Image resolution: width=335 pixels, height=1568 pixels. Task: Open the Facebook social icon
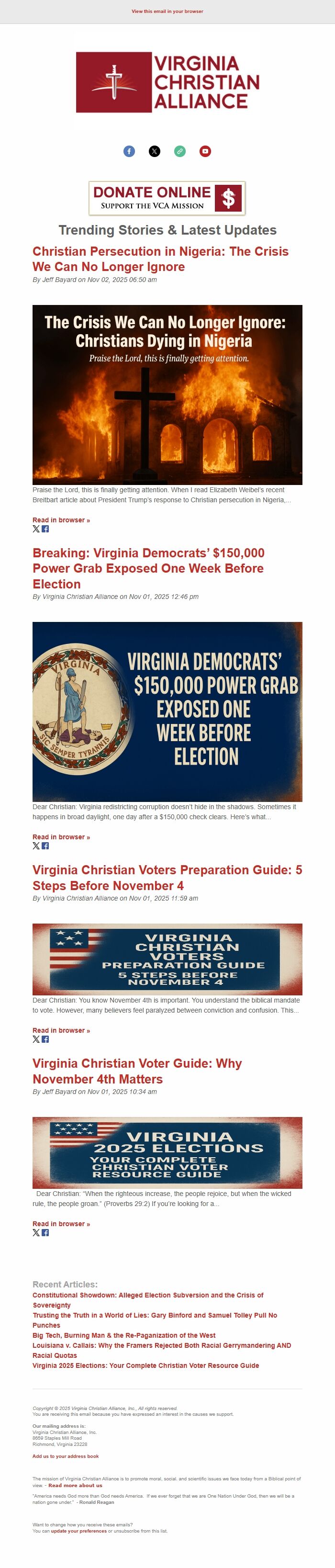pos(129,151)
